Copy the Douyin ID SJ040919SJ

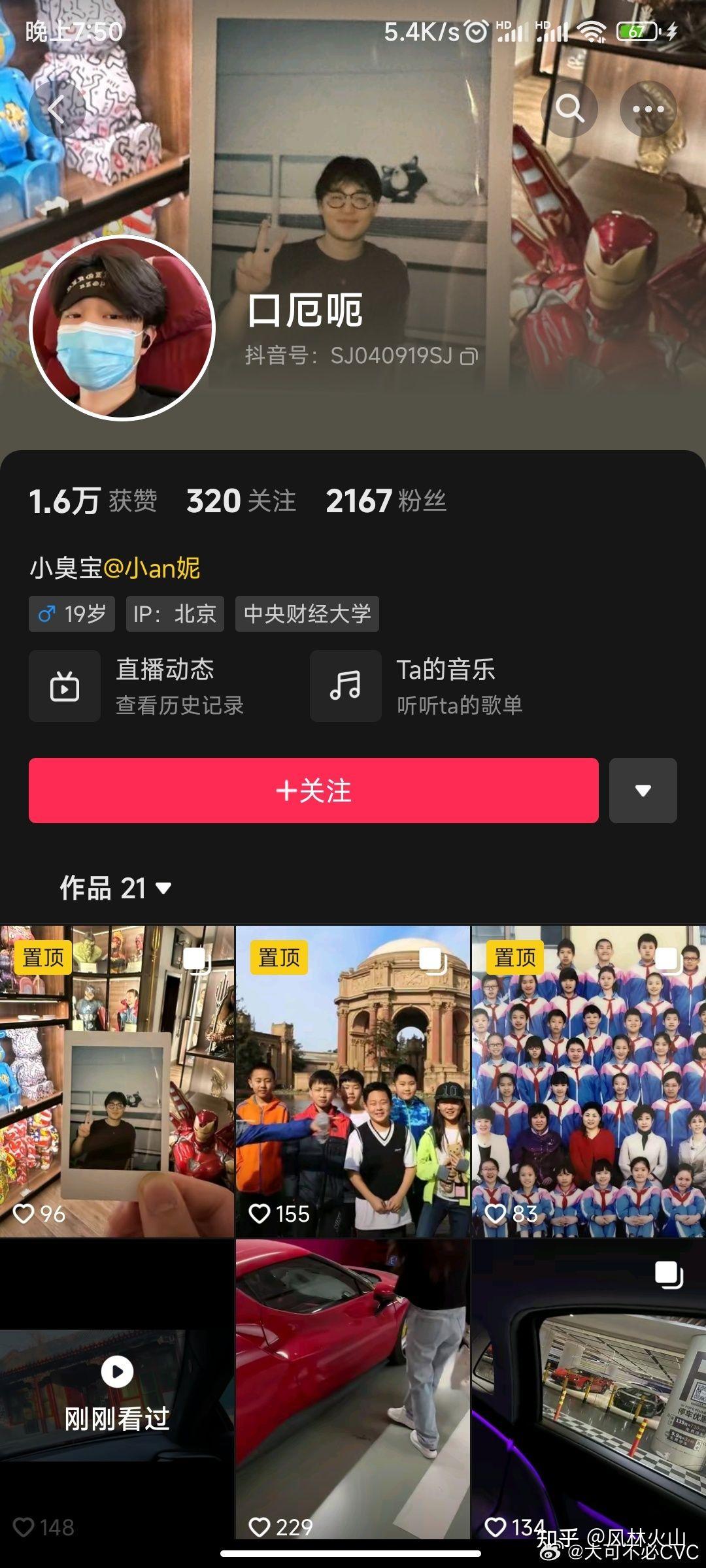click(469, 356)
